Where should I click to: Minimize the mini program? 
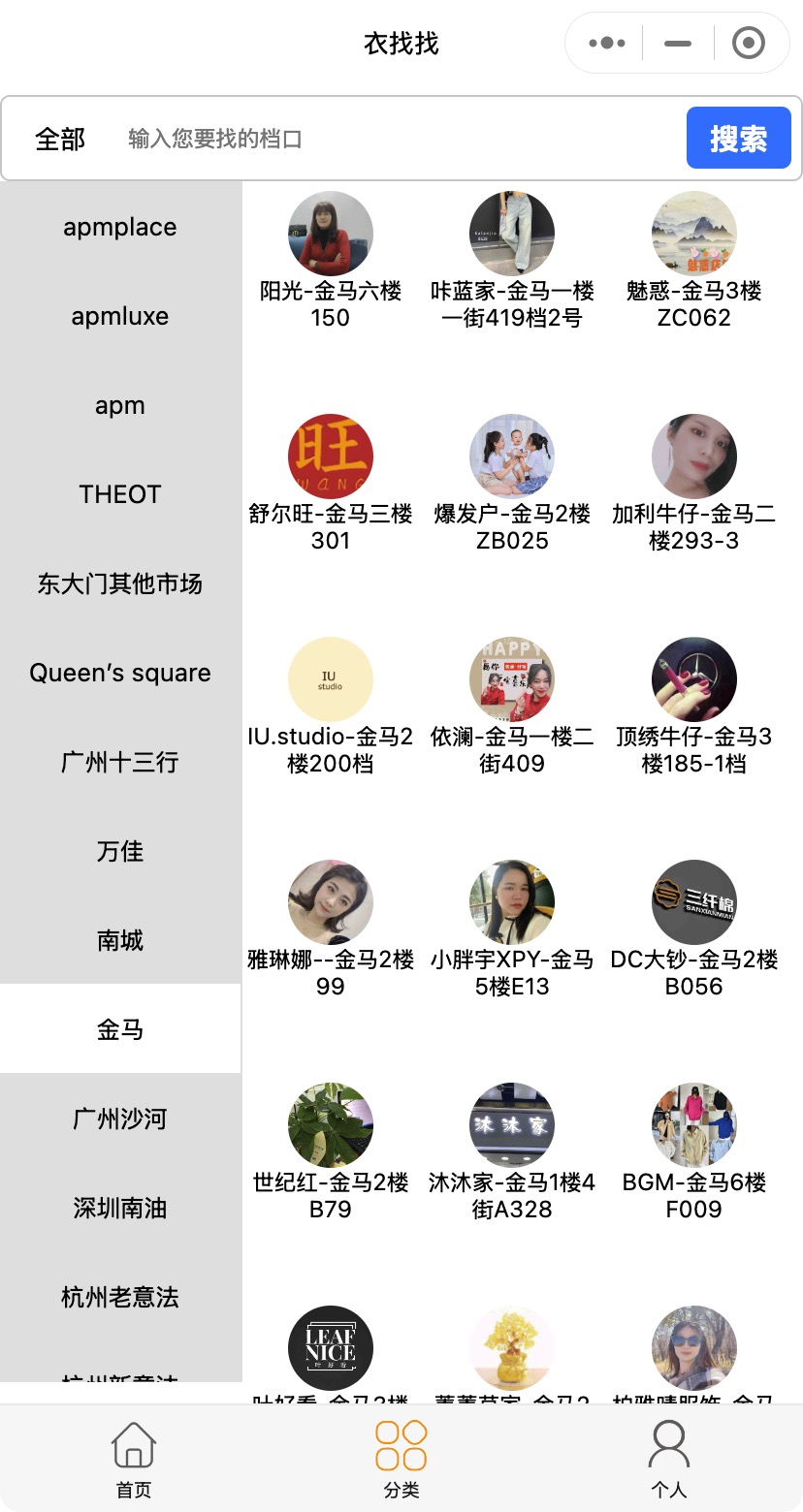[678, 44]
